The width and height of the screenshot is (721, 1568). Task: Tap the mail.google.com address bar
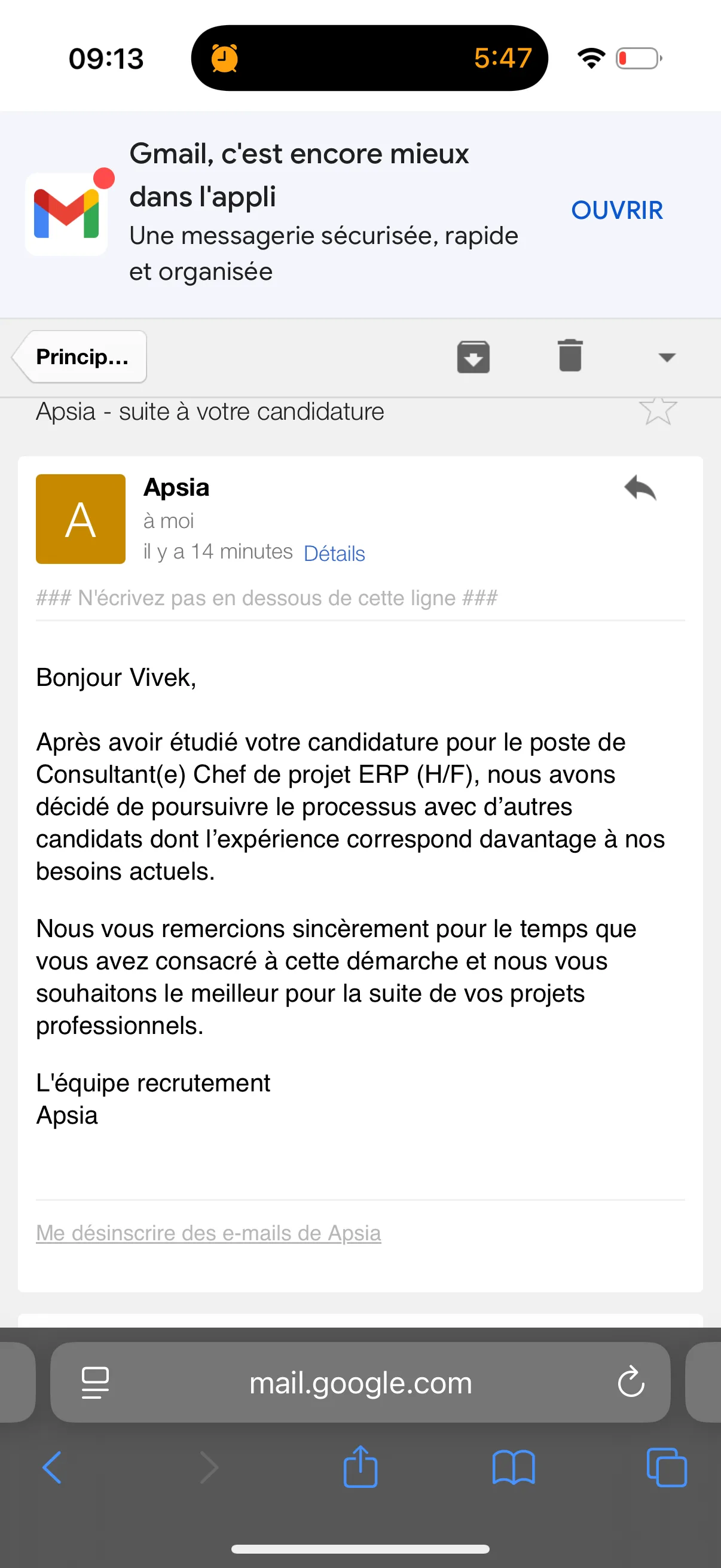pos(360,1383)
